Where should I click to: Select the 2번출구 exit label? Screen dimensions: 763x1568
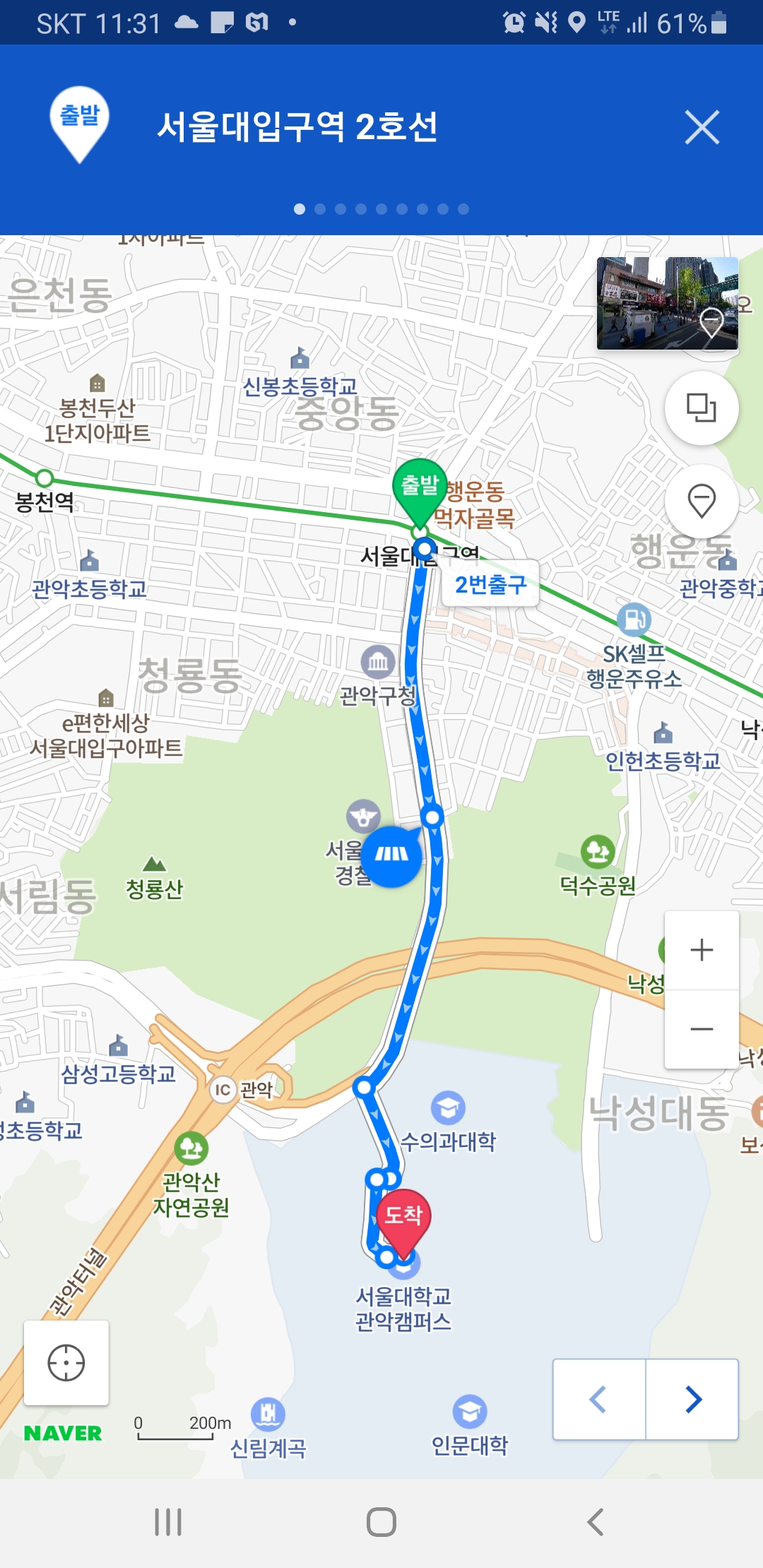click(490, 584)
